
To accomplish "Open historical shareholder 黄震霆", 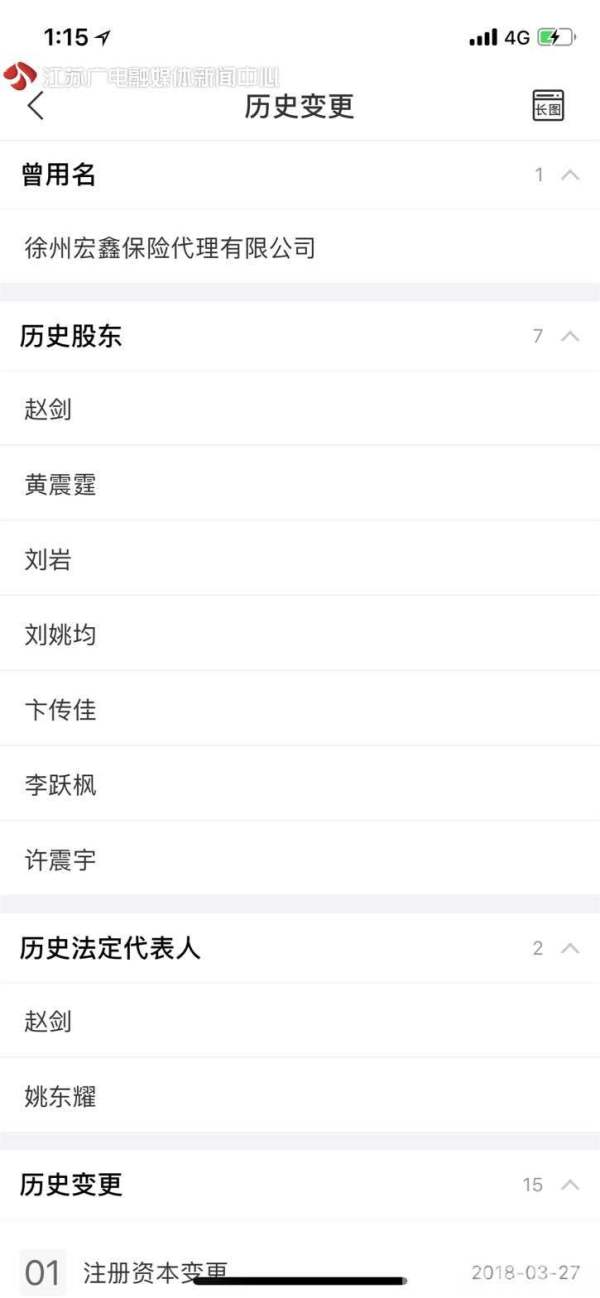I will [60, 484].
